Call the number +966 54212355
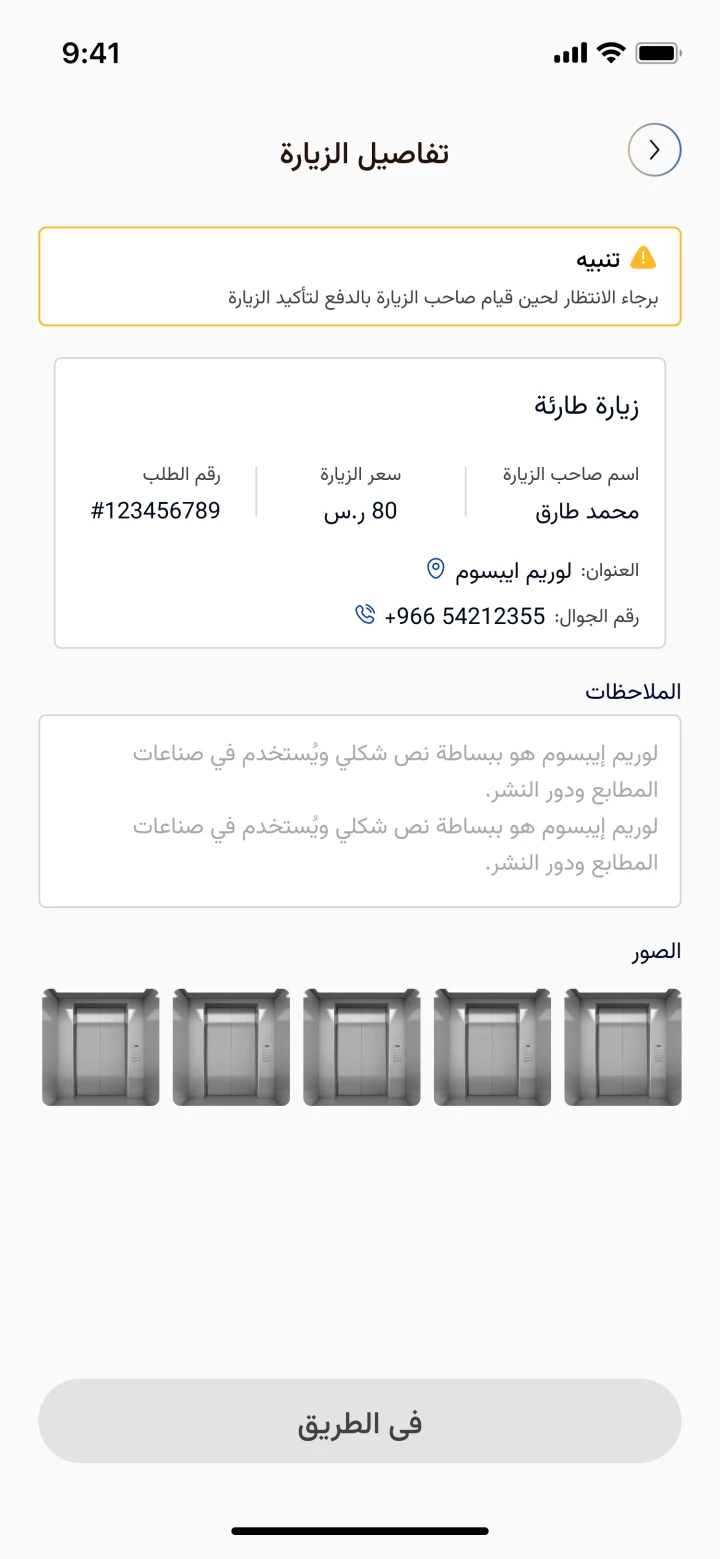This screenshot has width=720, height=1559. coord(365,614)
